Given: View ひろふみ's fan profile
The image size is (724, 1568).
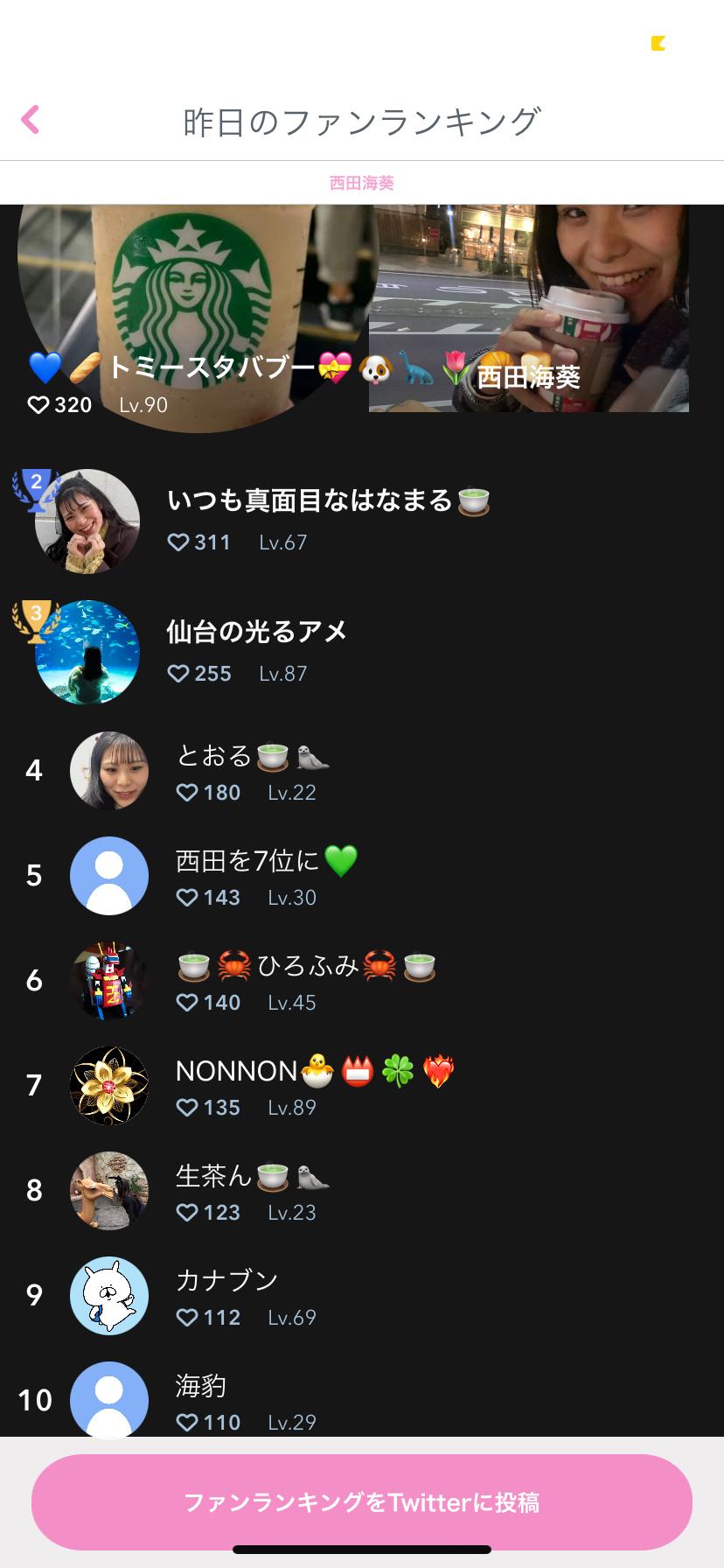Looking at the screenshot, I should click(306, 981).
